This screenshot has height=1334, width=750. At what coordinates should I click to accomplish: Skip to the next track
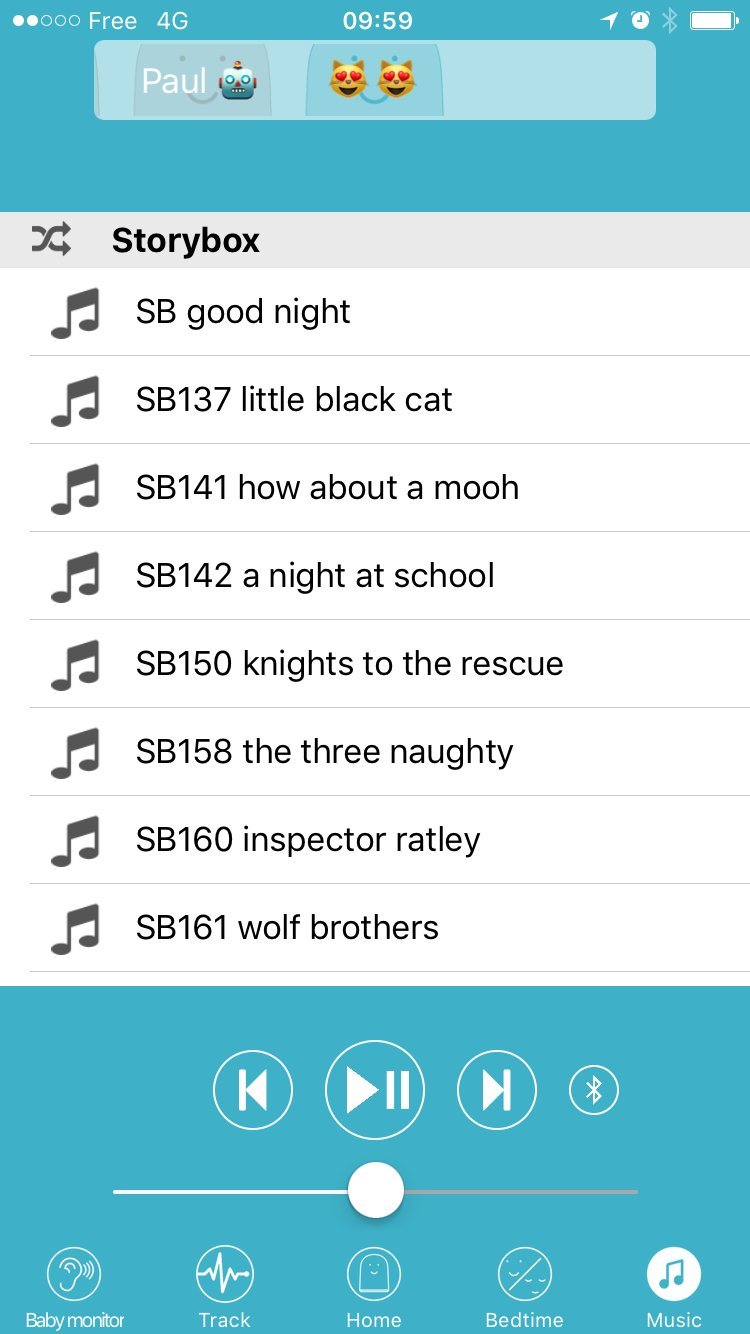(x=497, y=1090)
